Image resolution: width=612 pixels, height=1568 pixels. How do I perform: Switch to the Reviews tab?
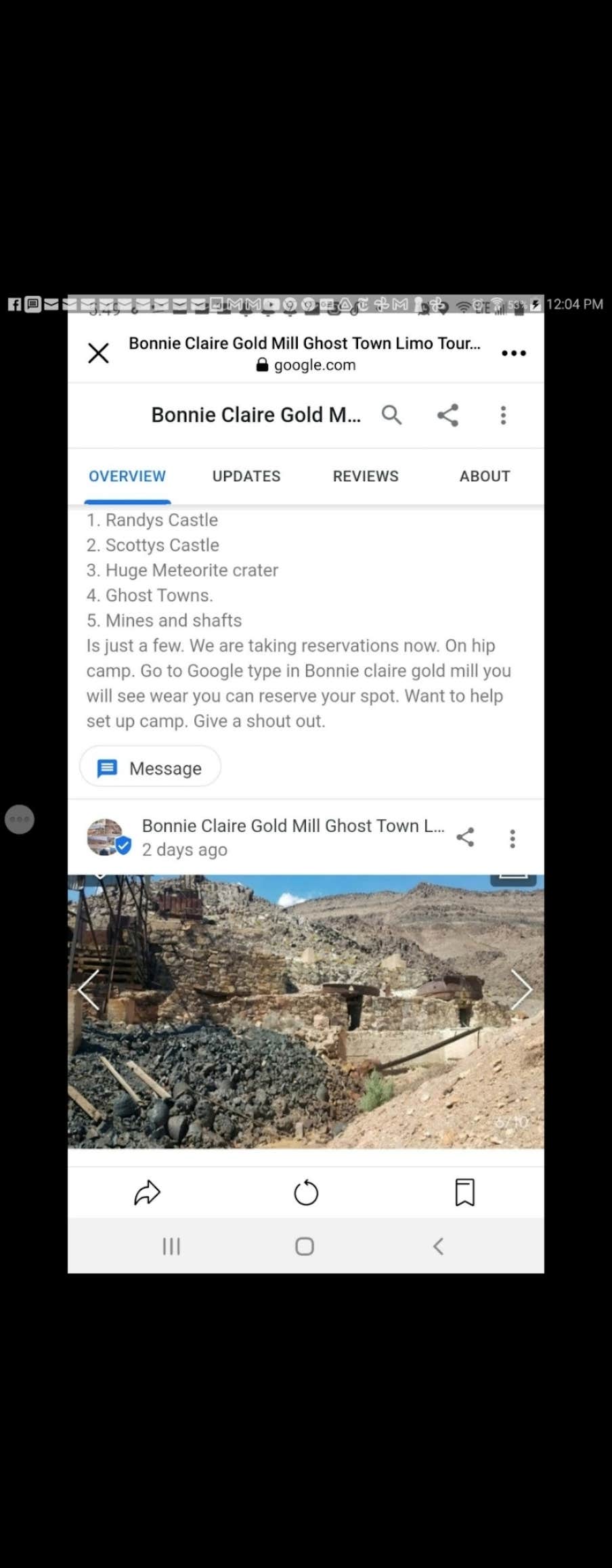tap(366, 476)
